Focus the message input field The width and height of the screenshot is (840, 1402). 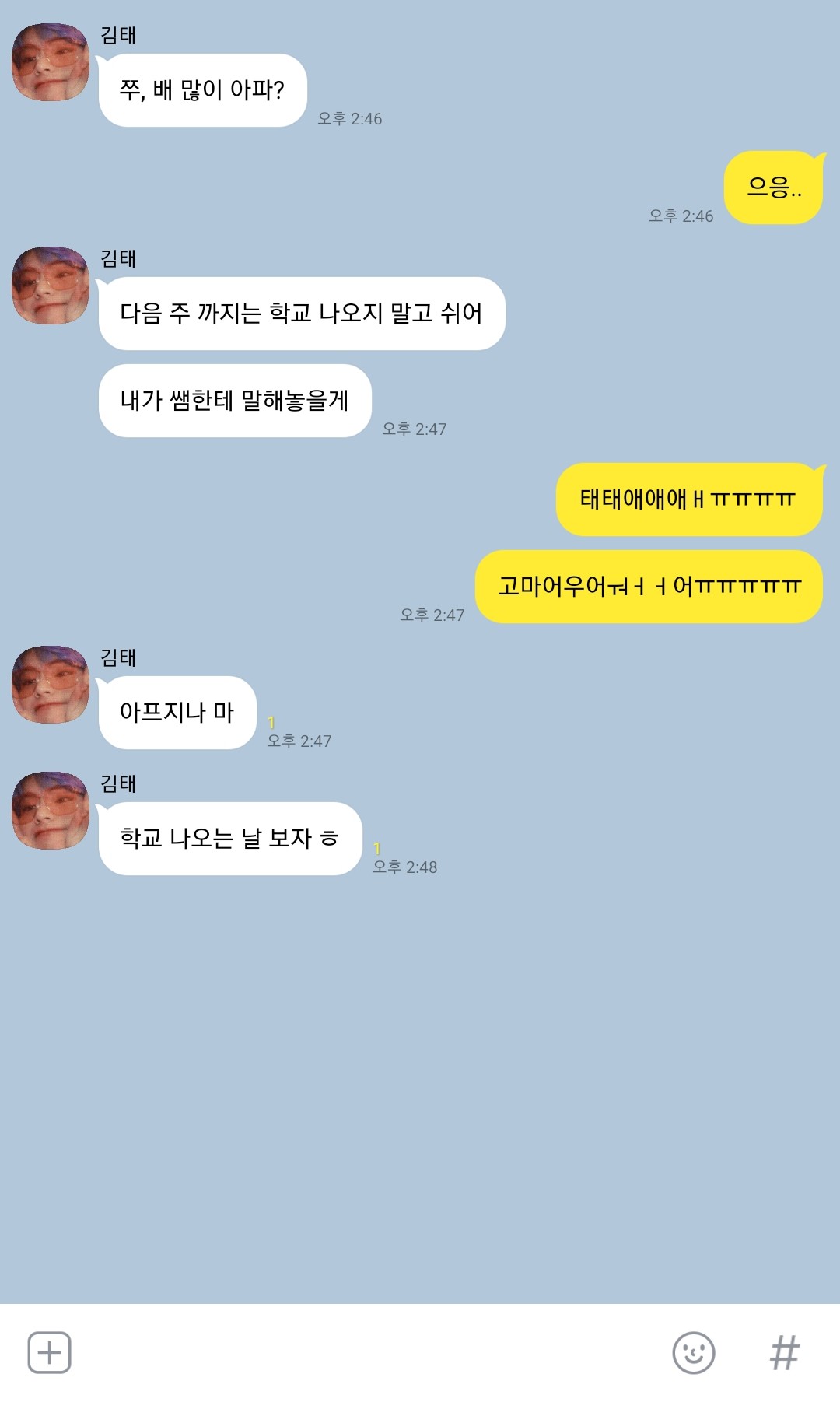(371, 1352)
